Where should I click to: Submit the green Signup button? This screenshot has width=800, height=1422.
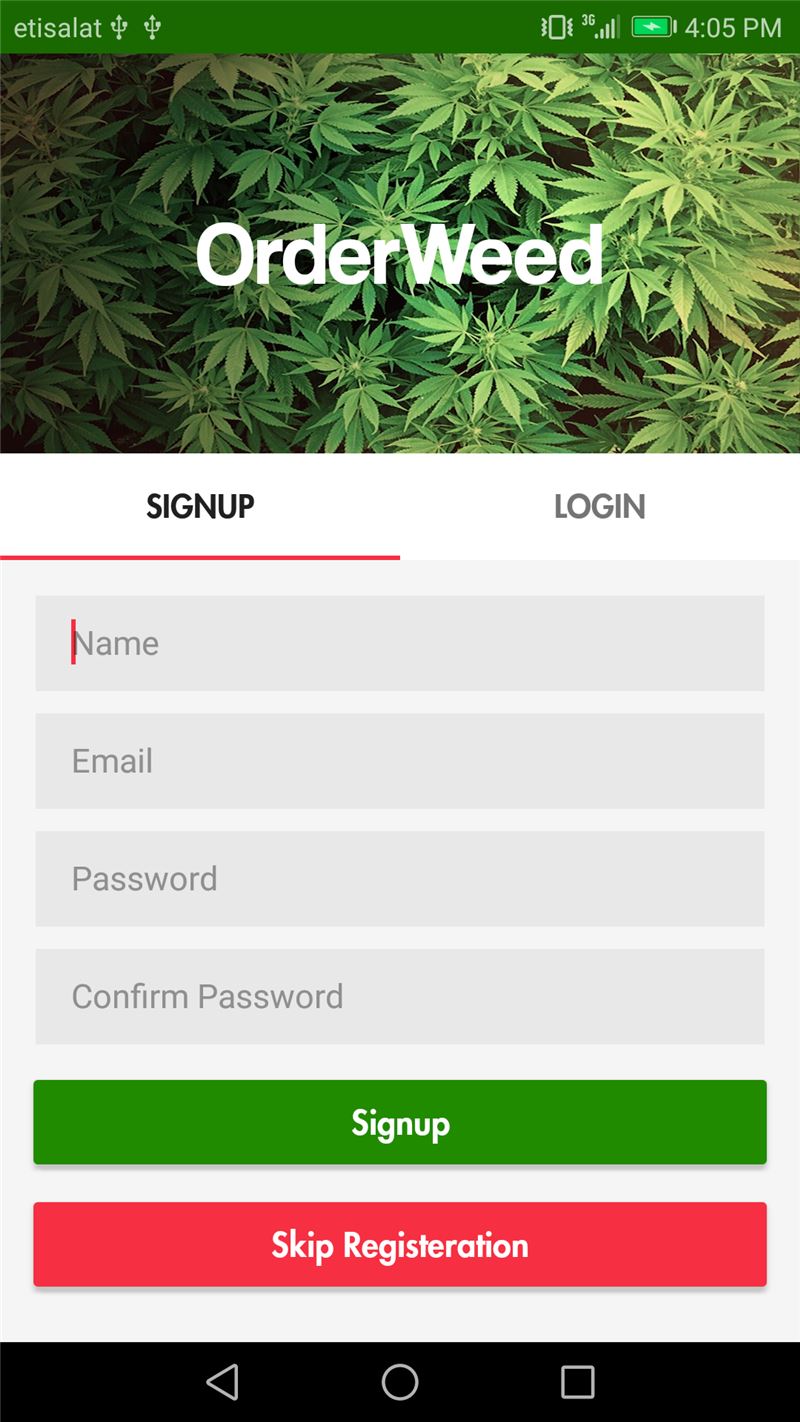click(400, 1122)
